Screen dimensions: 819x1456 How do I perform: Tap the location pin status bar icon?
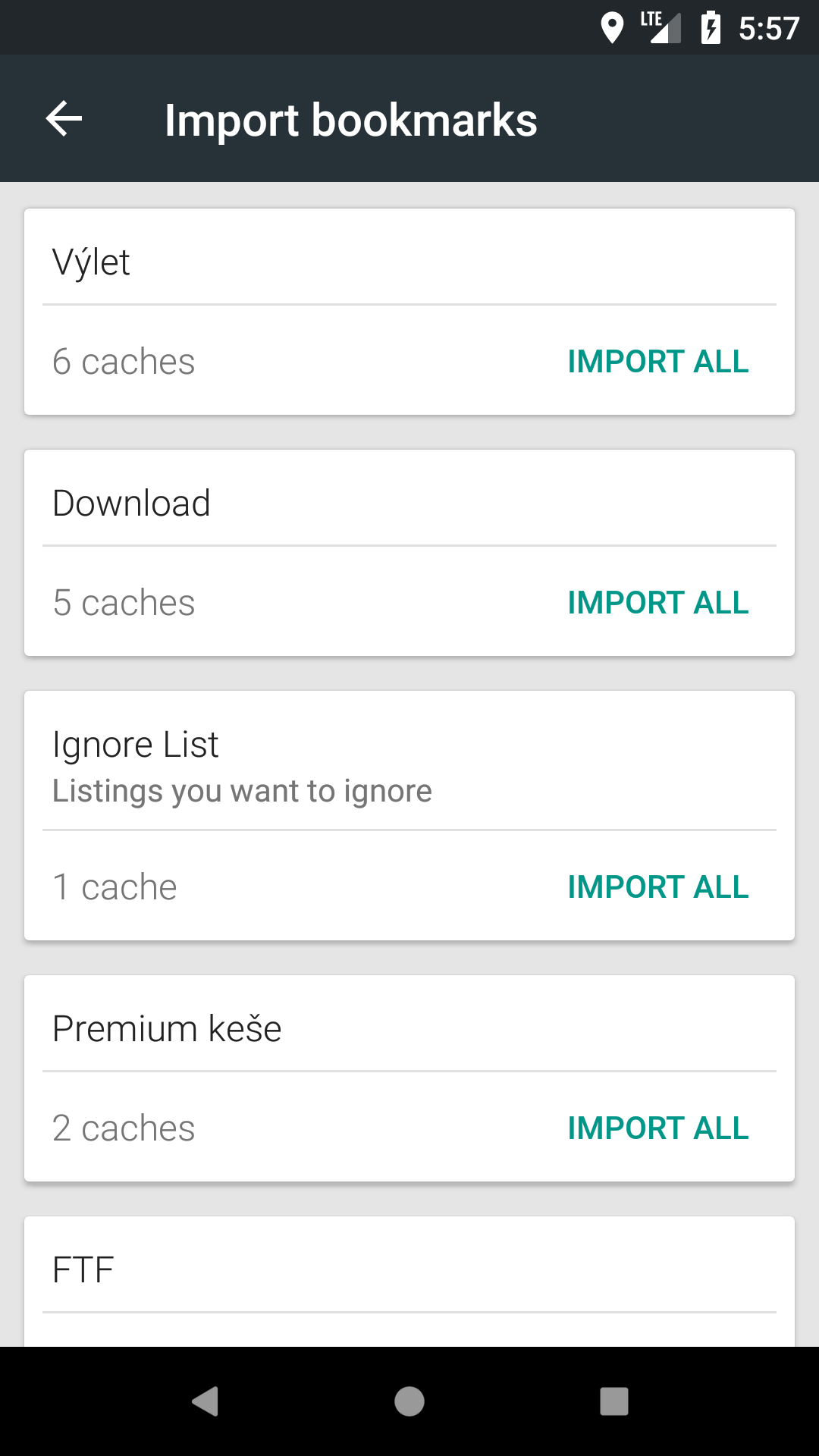pos(613,27)
